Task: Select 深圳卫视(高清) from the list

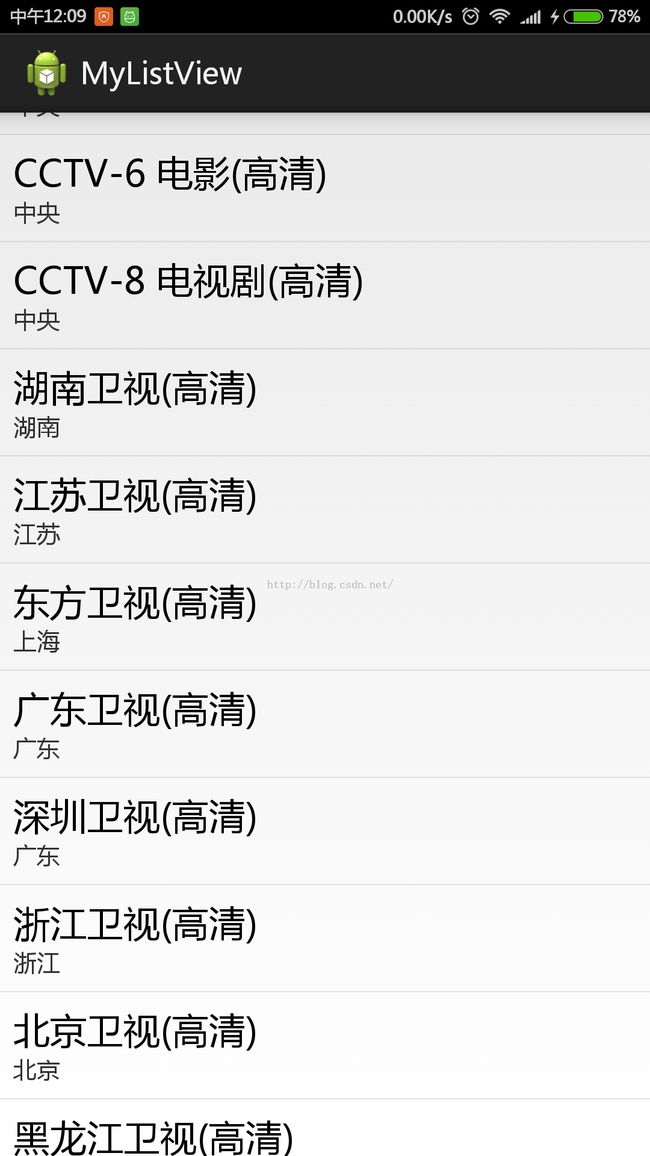Action: pos(325,831)
